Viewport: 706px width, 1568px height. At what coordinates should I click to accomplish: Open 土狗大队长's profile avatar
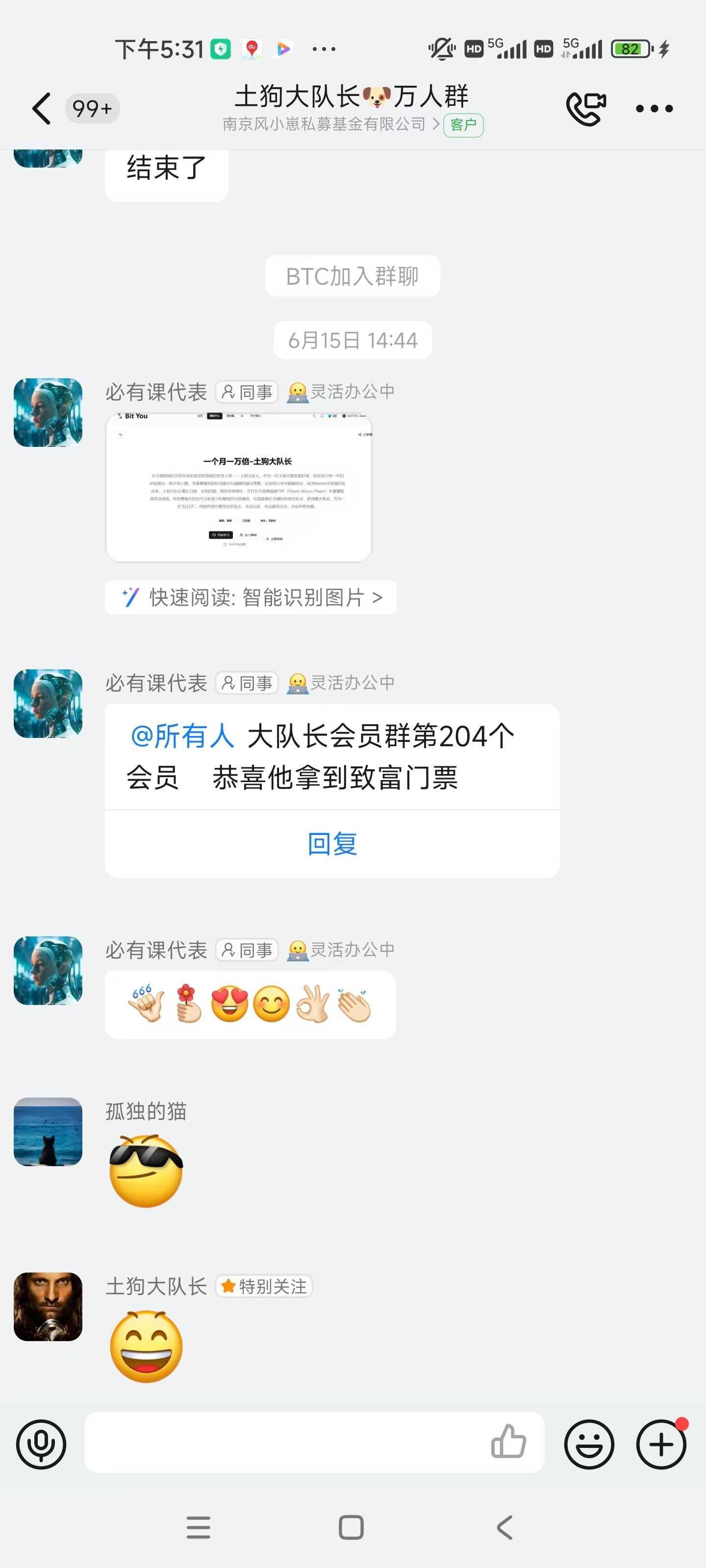[x=48, y=1306]
